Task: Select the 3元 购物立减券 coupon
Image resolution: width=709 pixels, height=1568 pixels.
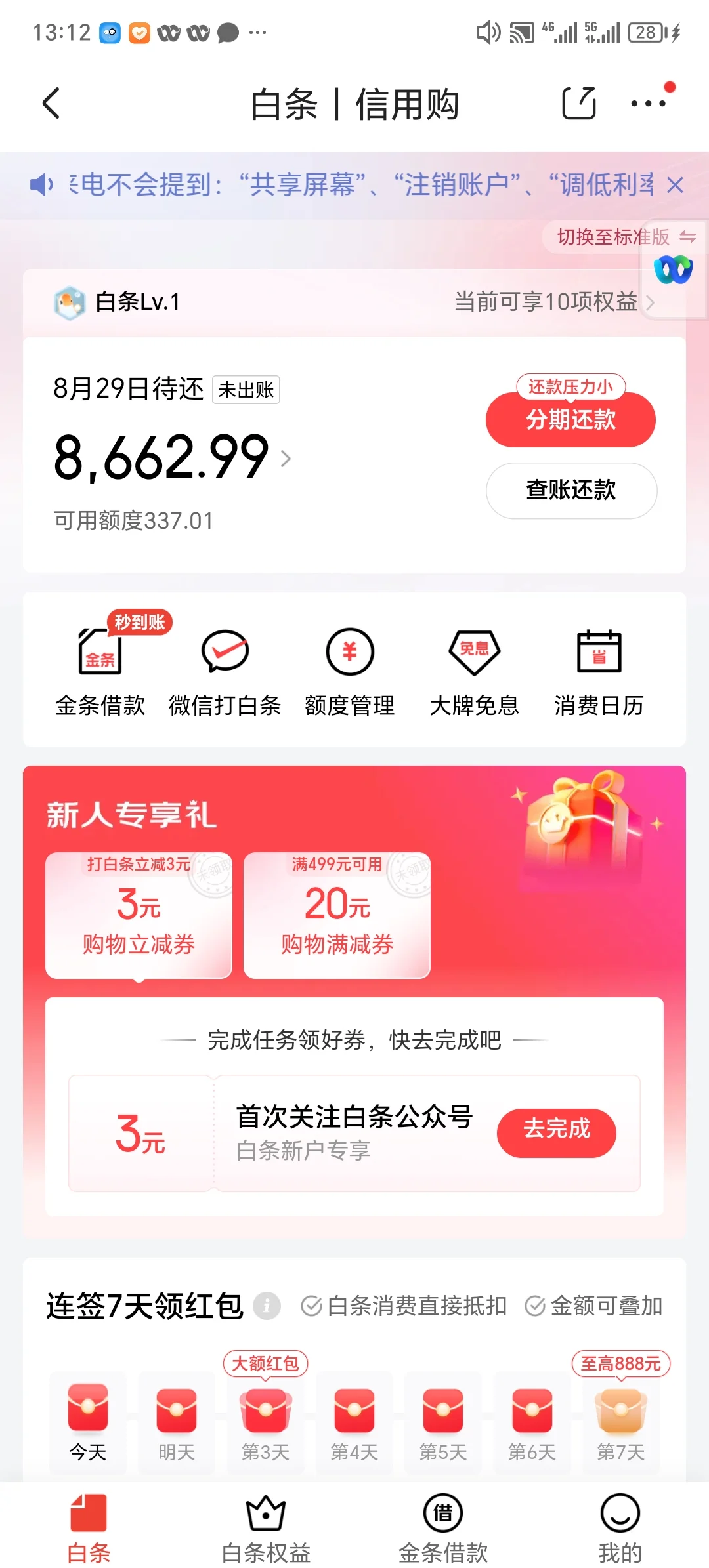Action: point(139,915)
